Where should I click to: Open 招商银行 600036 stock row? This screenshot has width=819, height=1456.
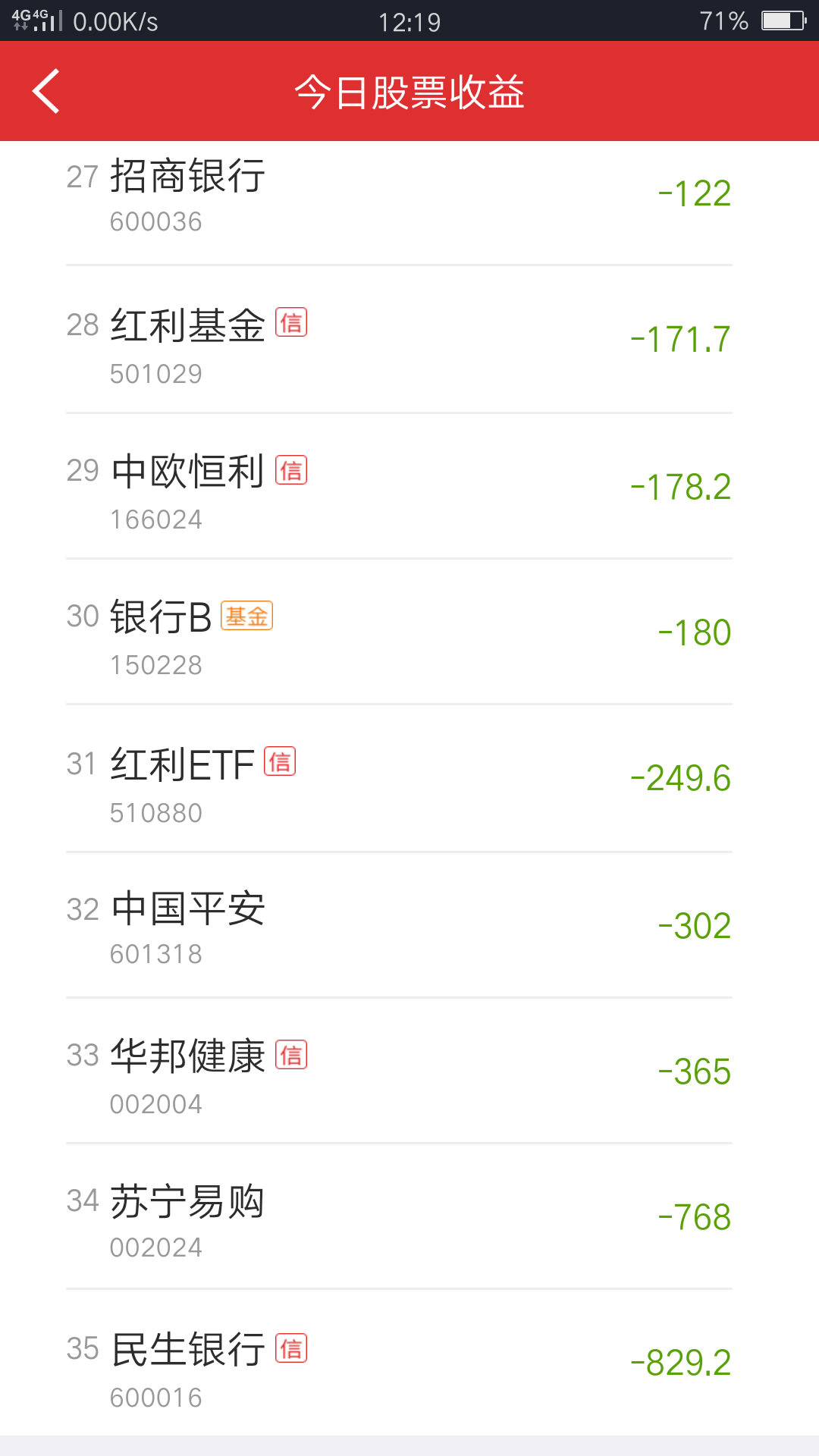[398, 196]
